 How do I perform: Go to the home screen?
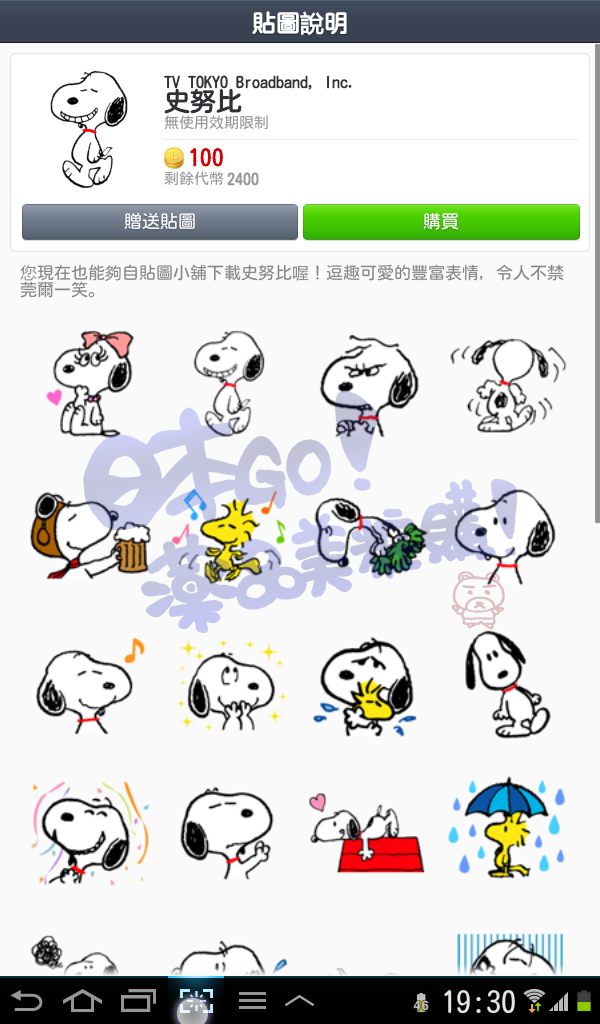tap(82, 1000)
